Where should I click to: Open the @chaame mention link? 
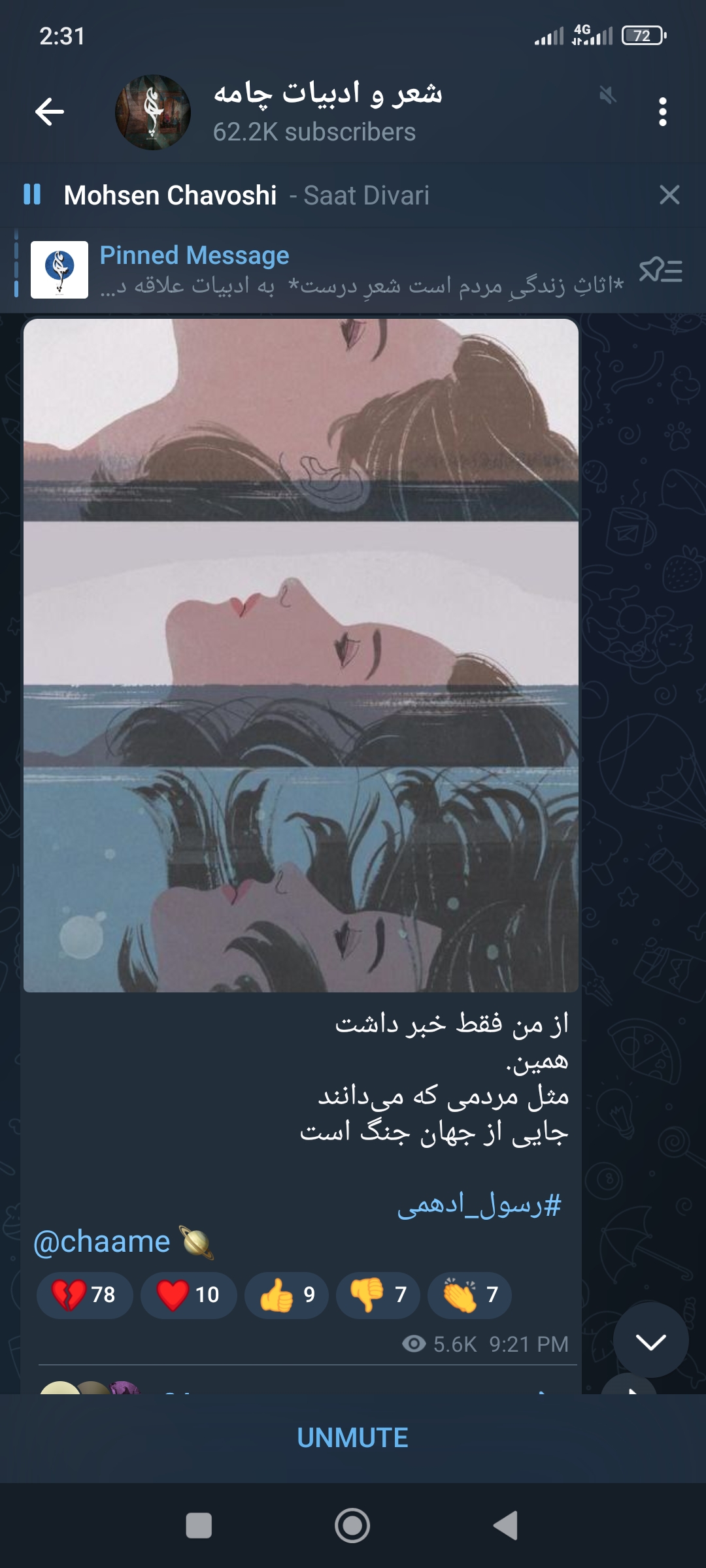point(102,1241)
